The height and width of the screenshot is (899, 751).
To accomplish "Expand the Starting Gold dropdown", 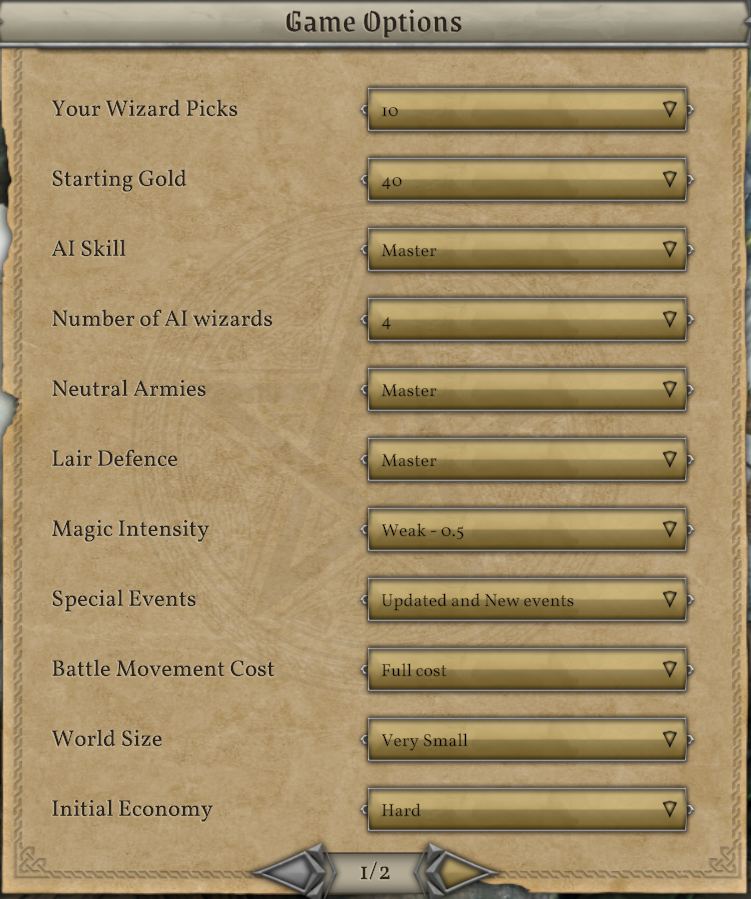I will pyautogui.click(x=527, y=180).
